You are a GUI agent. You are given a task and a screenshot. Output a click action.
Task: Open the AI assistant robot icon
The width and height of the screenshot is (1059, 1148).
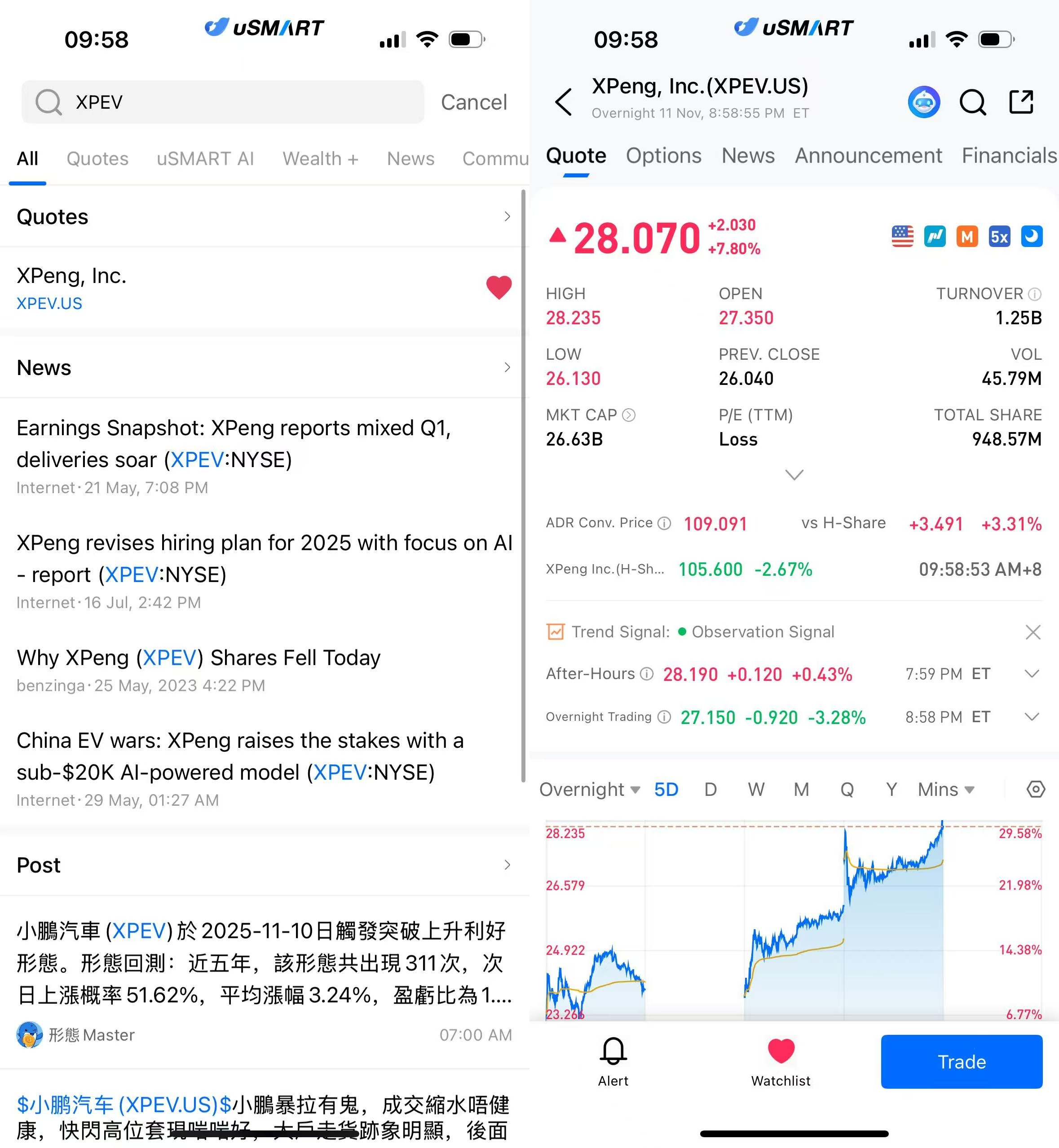pyautogui.click(x=924, y=102)
